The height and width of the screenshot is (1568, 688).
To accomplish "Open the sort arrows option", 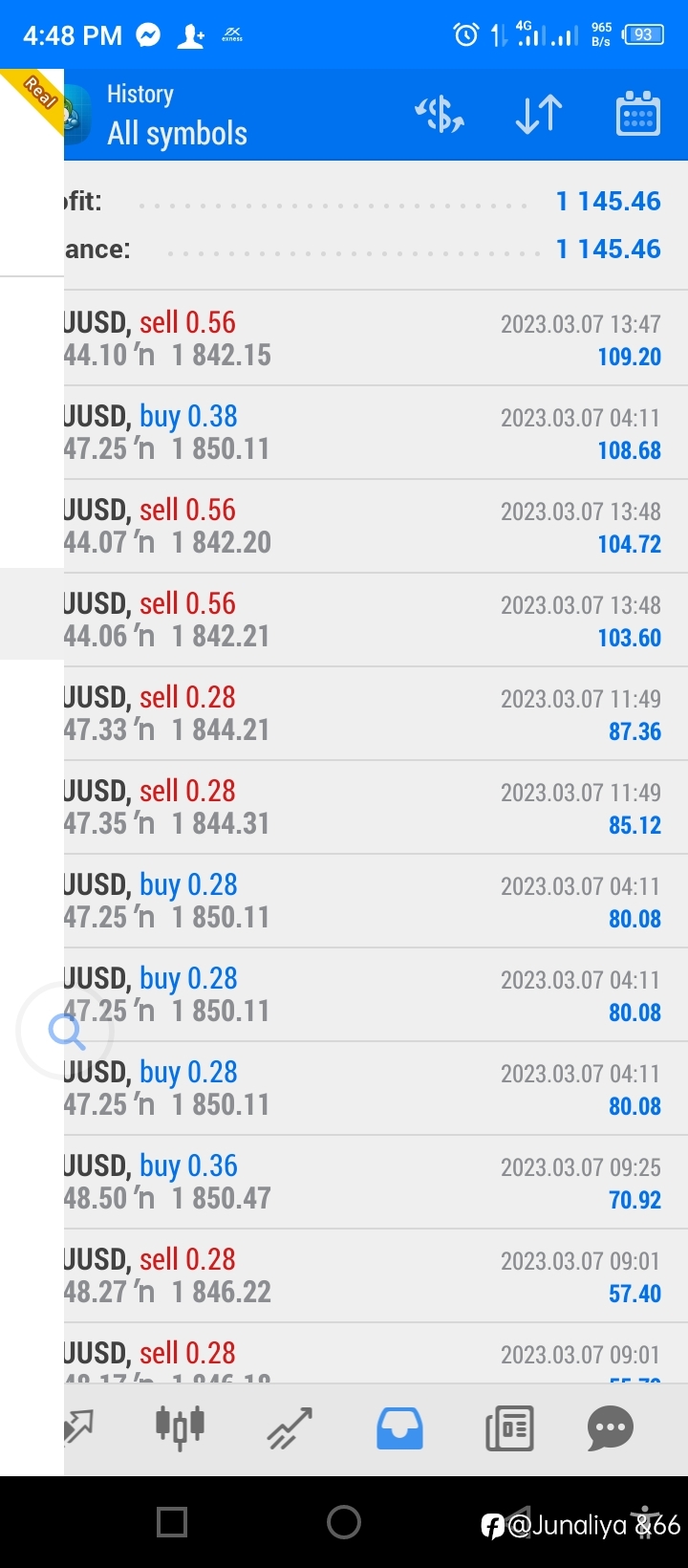I will point(539,115).
